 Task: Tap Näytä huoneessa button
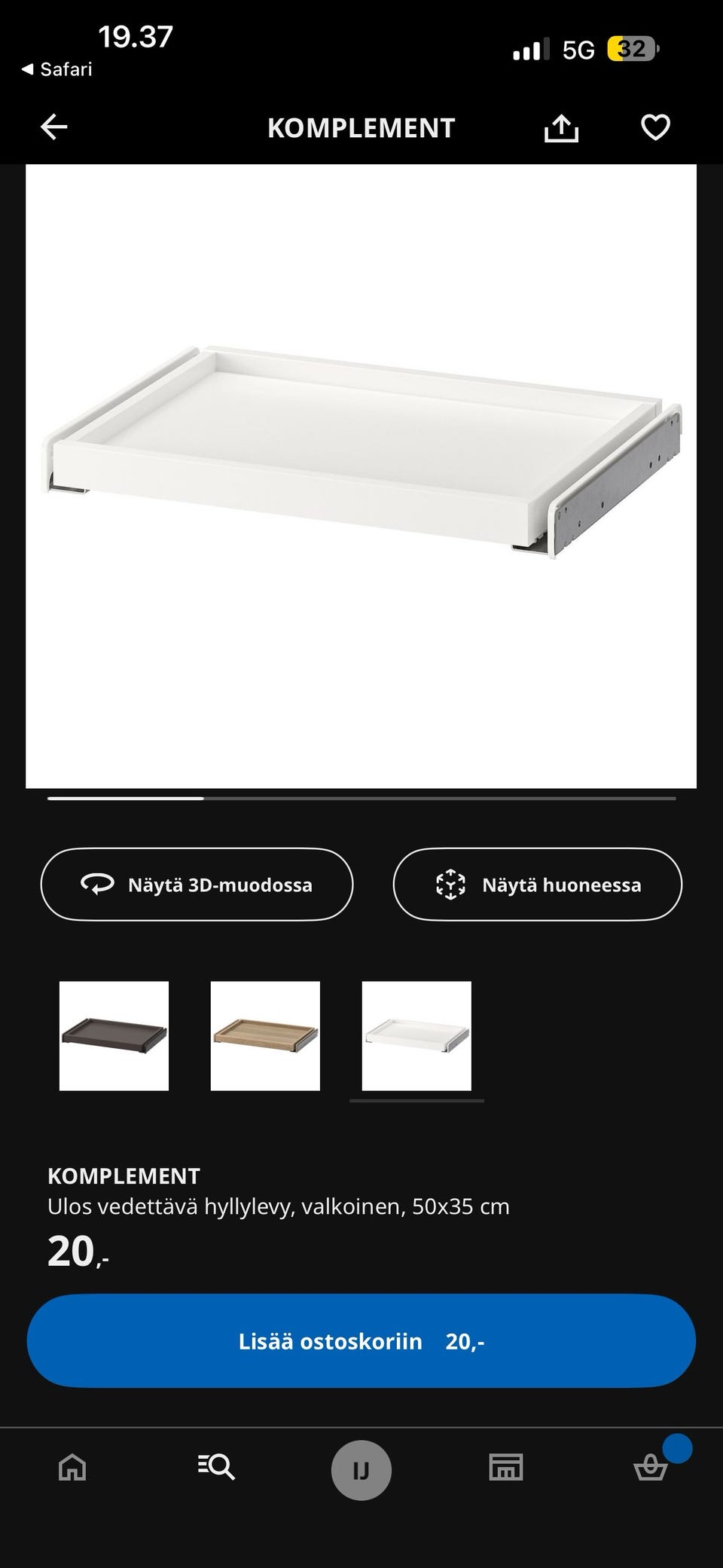(x=538, y=884)
